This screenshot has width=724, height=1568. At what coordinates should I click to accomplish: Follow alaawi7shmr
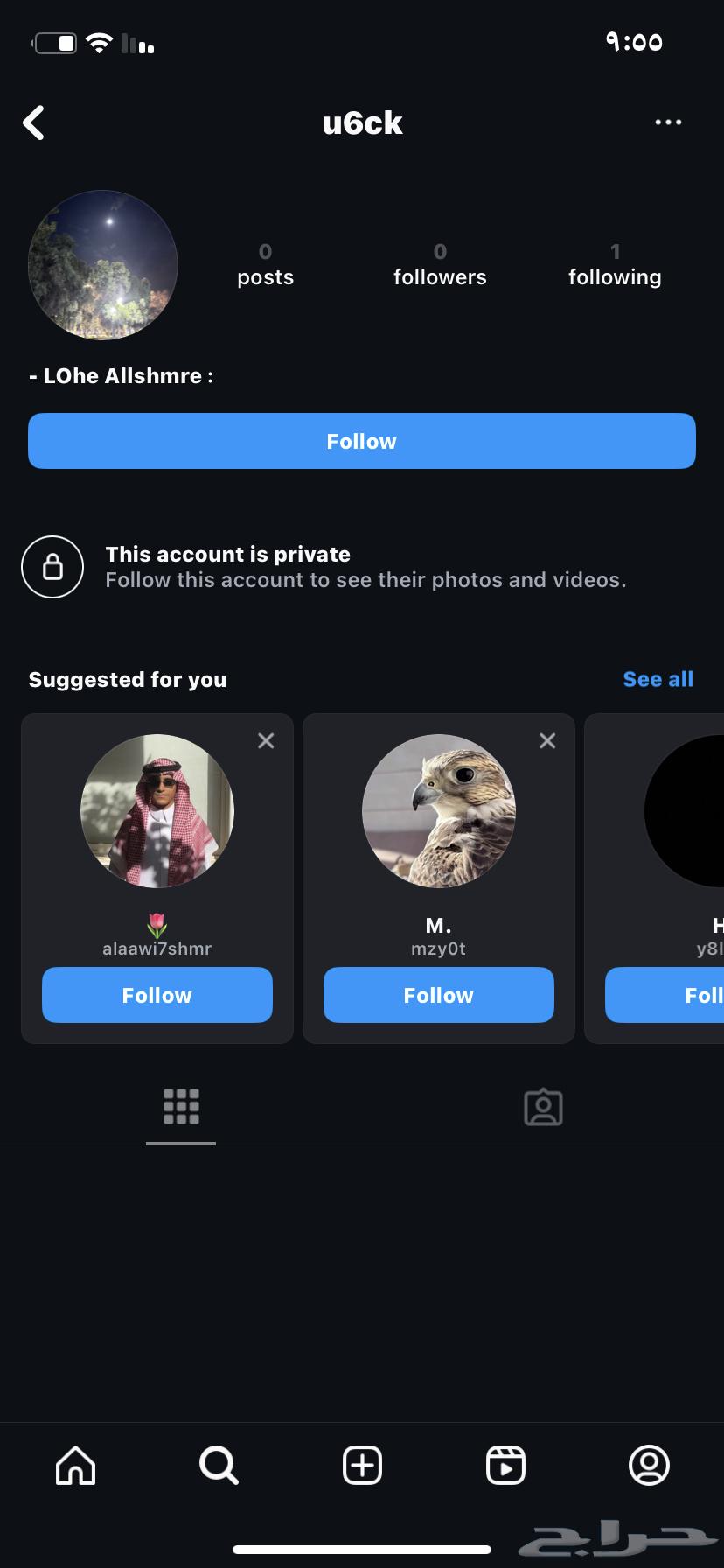(157, 995)
